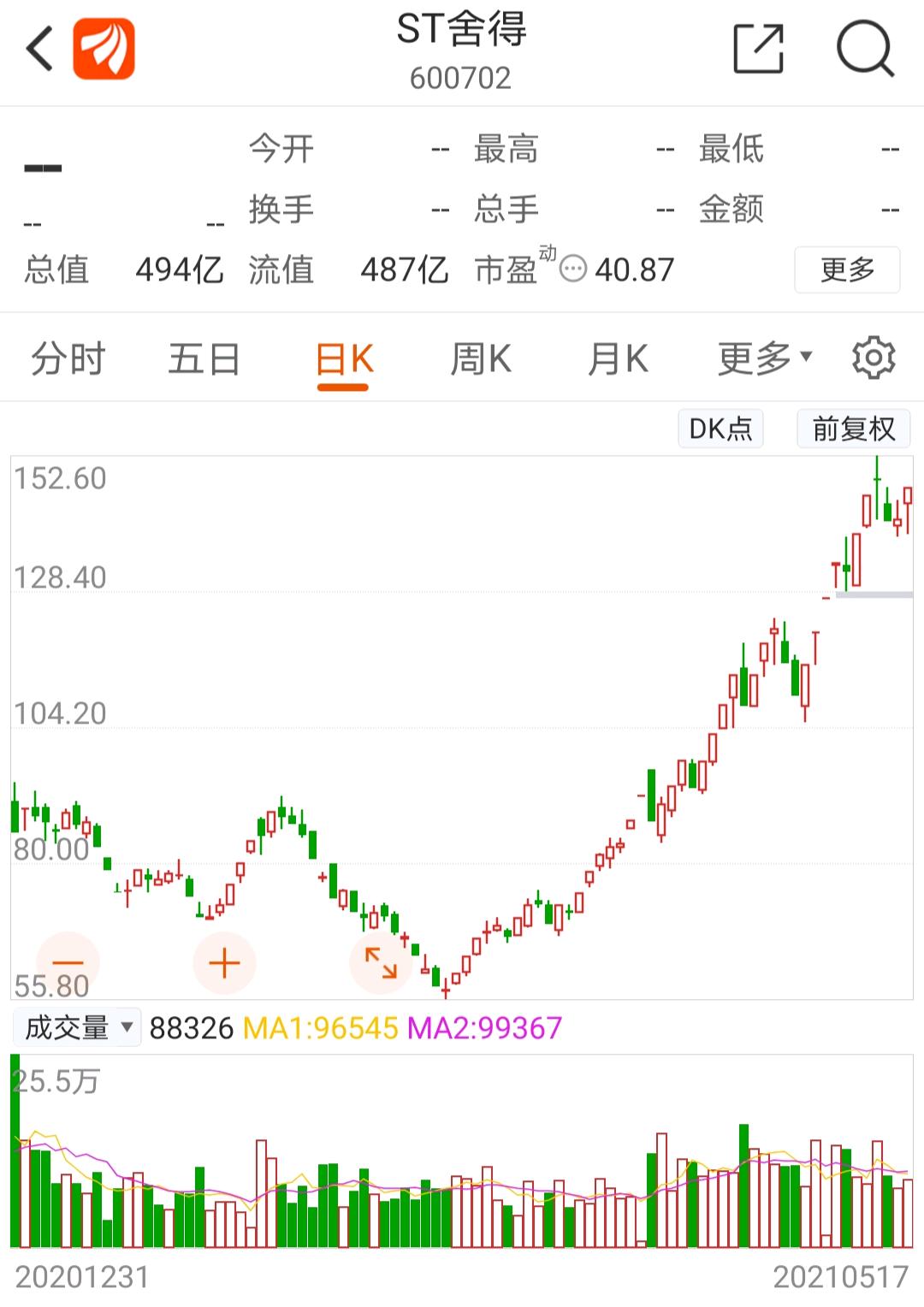
Task: Go back using the arrow icon
Action: coord(39,49)
